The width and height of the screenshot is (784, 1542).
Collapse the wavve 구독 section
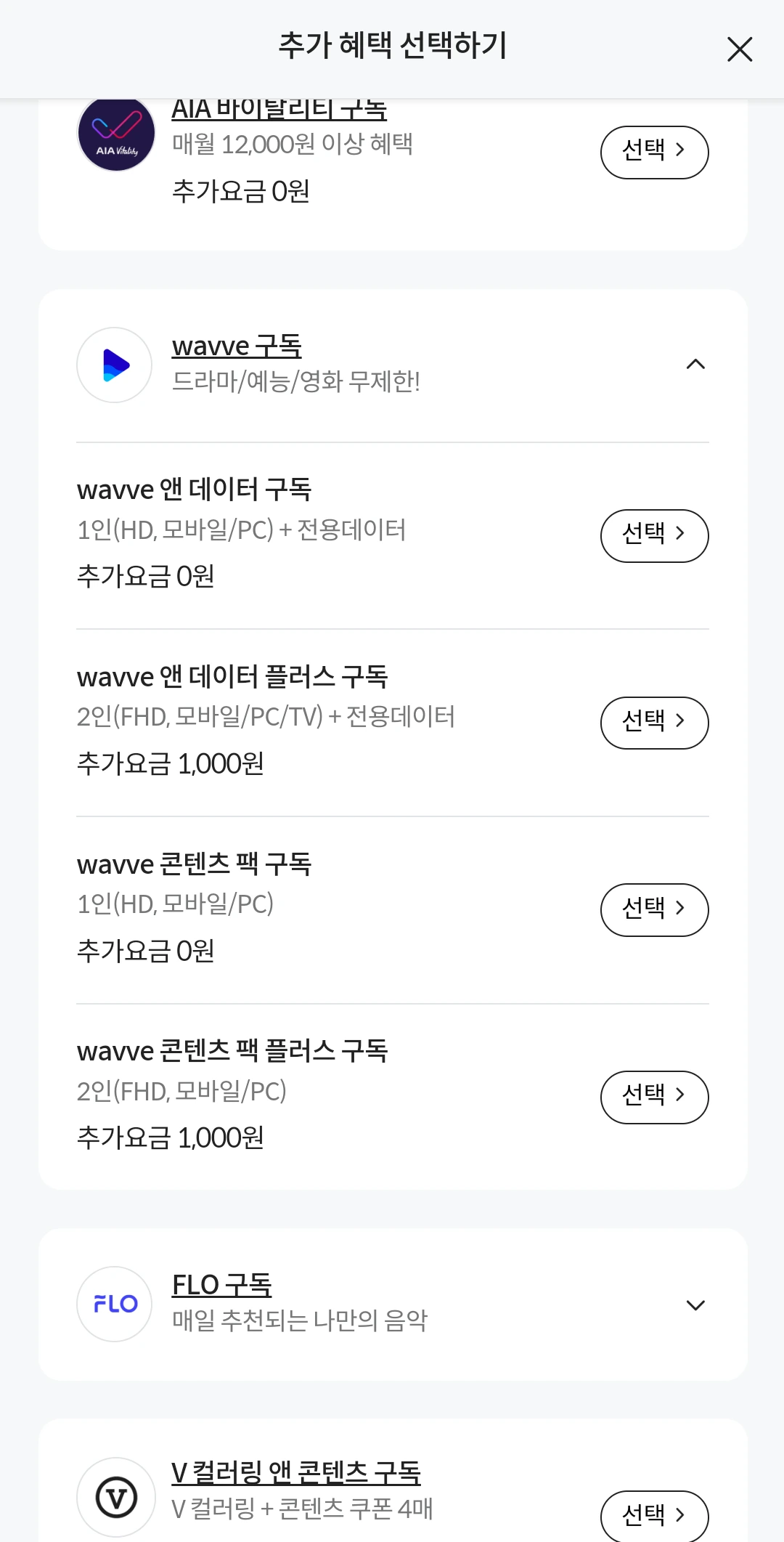point(695,364)
